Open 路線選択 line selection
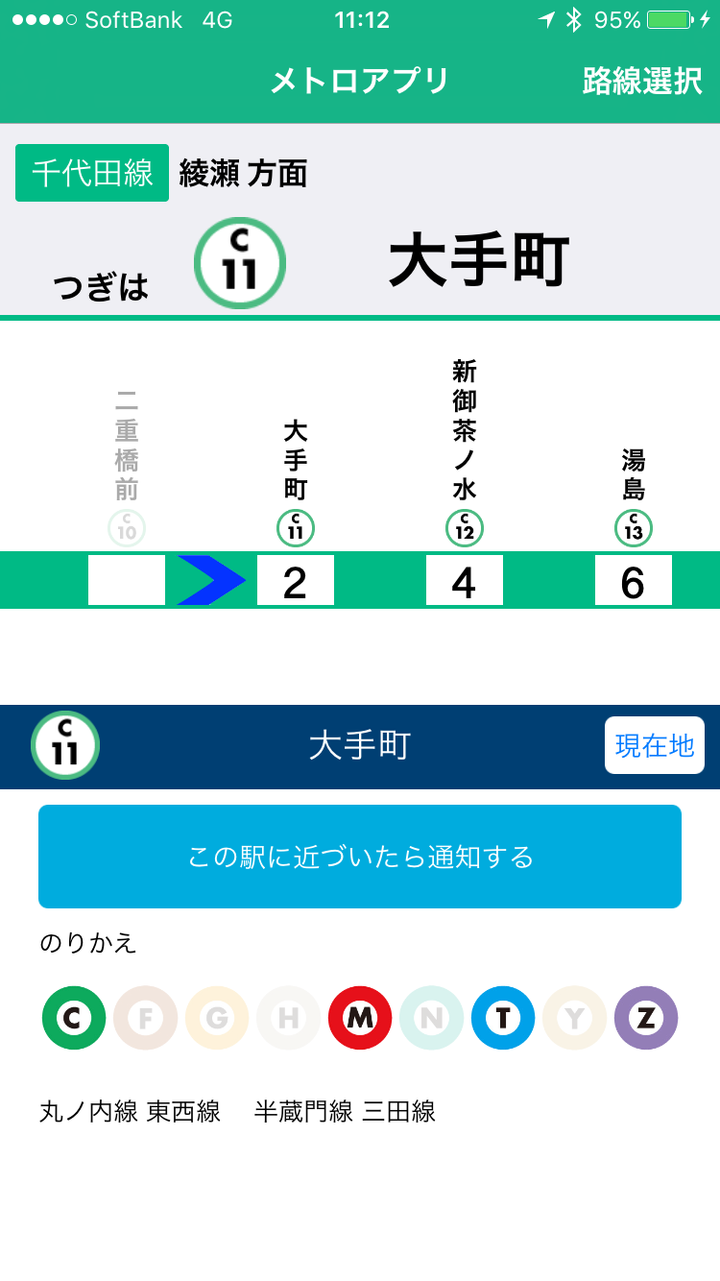Screen dimensions: 720x1281 (x=642, y=81)
